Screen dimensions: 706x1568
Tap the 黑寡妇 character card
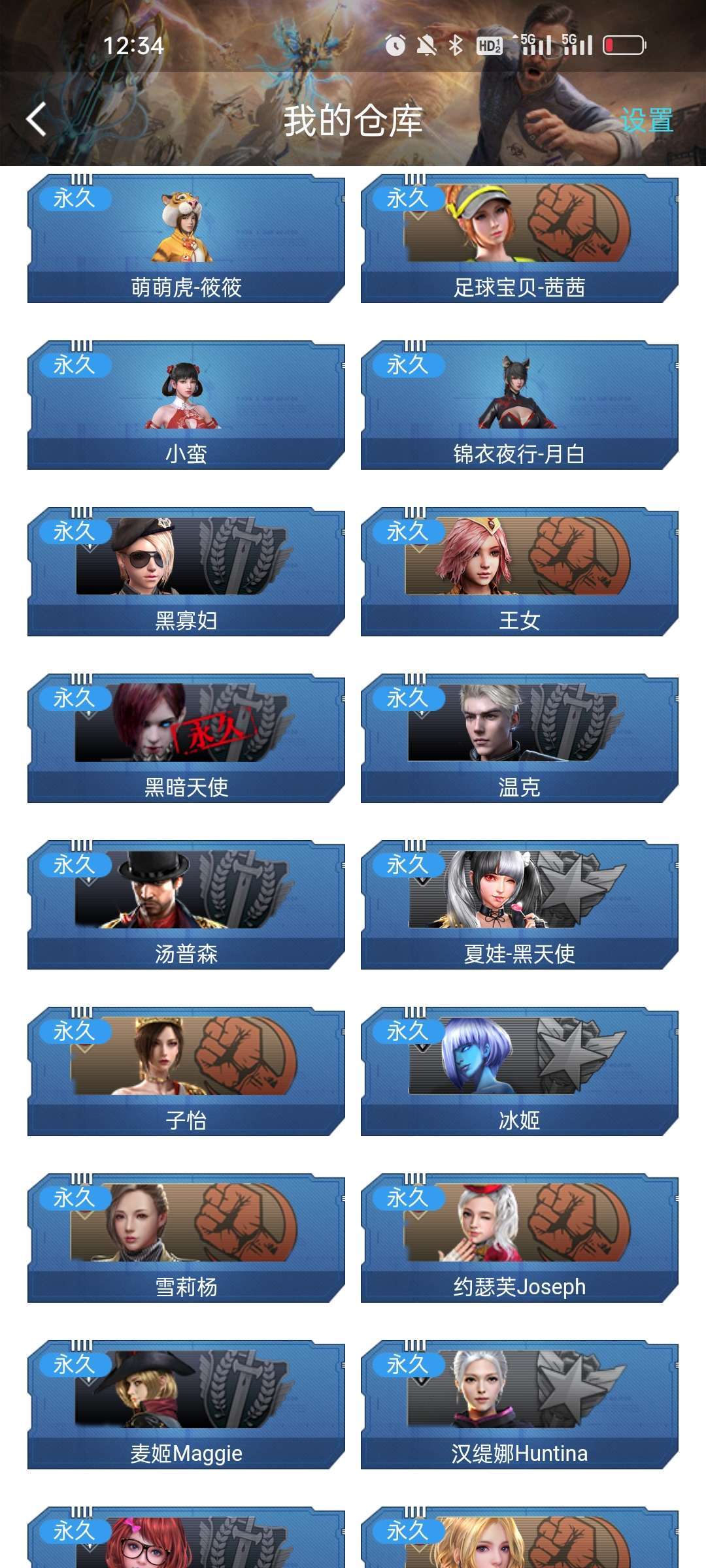(x=186, y=572)
